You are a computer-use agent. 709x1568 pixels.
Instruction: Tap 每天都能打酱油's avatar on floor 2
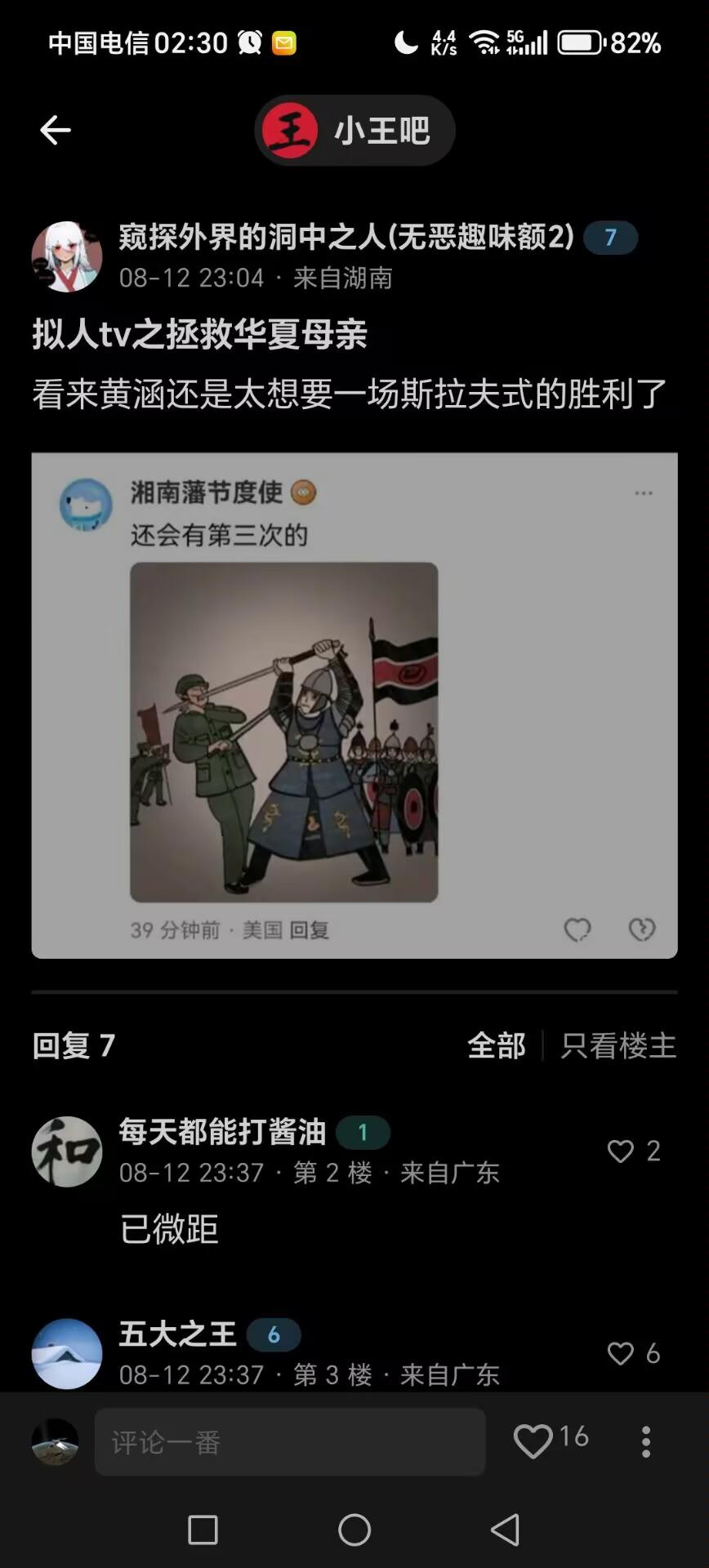coord(66,1151)
